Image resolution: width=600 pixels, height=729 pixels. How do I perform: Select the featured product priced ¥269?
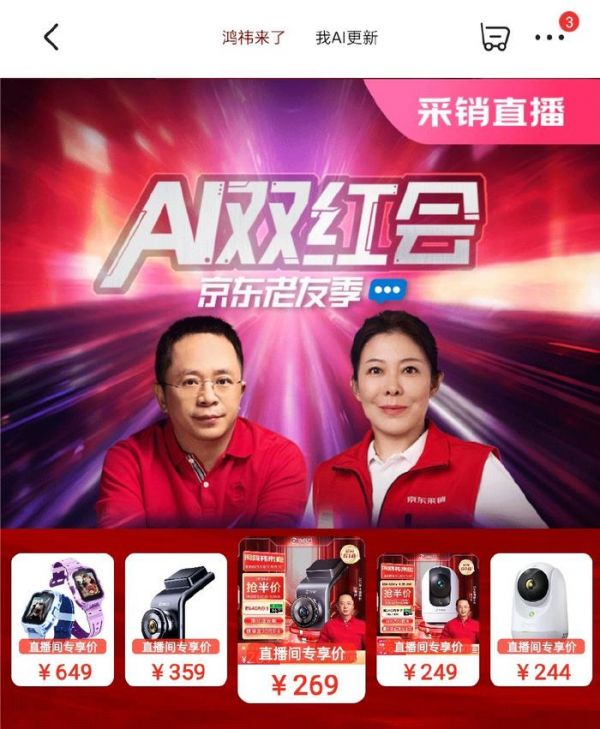click(x=301, y=620)
